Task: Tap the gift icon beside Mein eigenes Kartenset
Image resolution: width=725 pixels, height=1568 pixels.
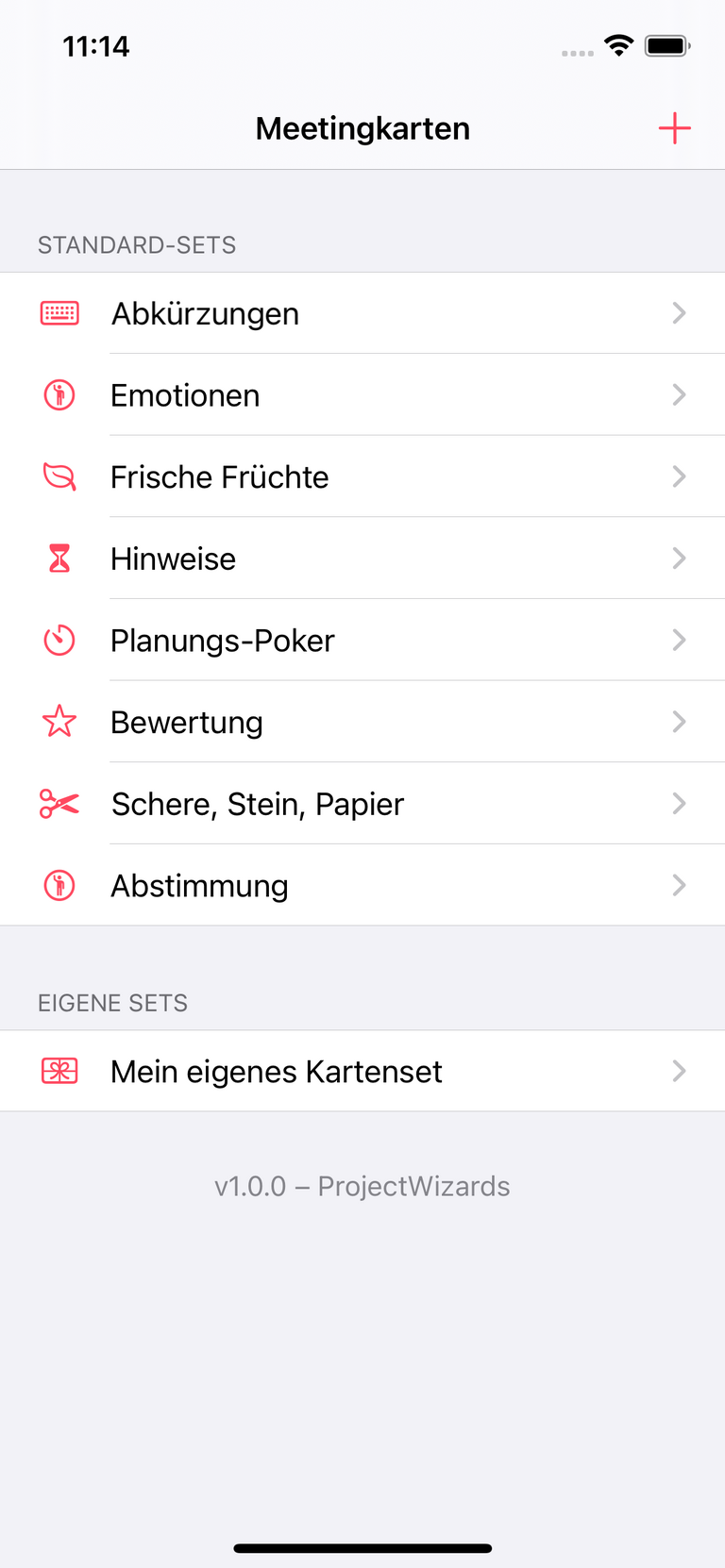Action: (x=59, y=1071)
